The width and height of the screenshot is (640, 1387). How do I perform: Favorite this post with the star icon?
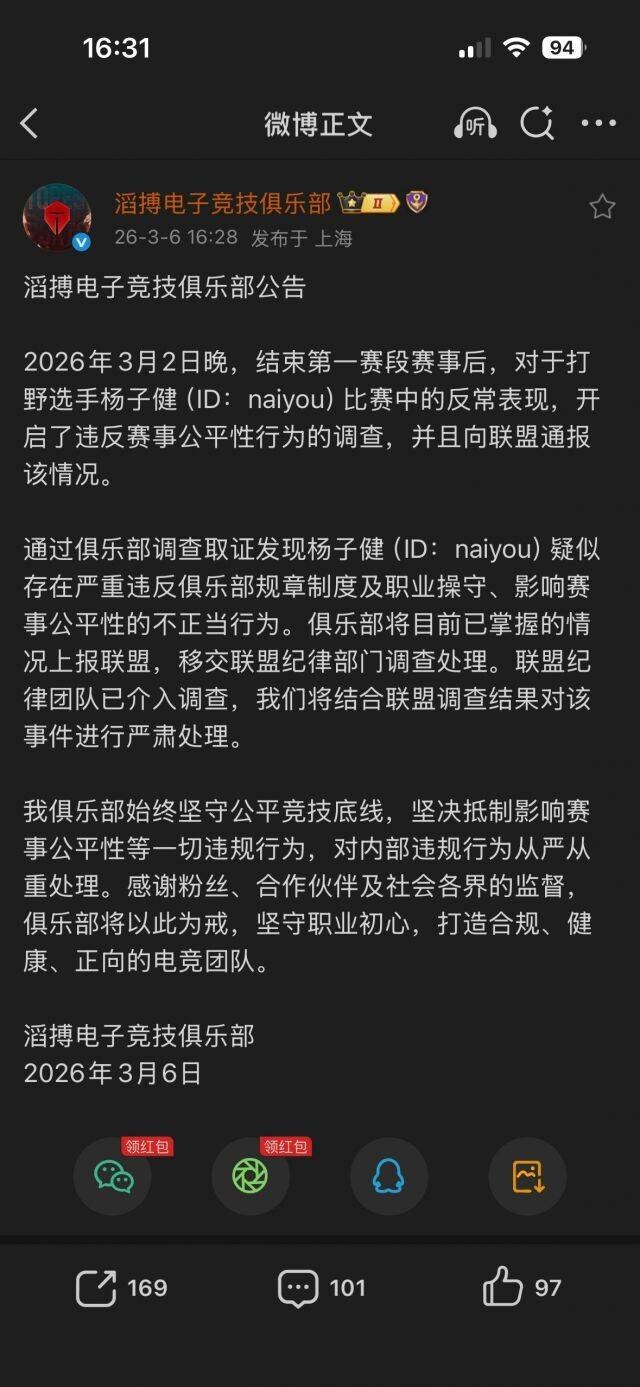pos(601,207)
